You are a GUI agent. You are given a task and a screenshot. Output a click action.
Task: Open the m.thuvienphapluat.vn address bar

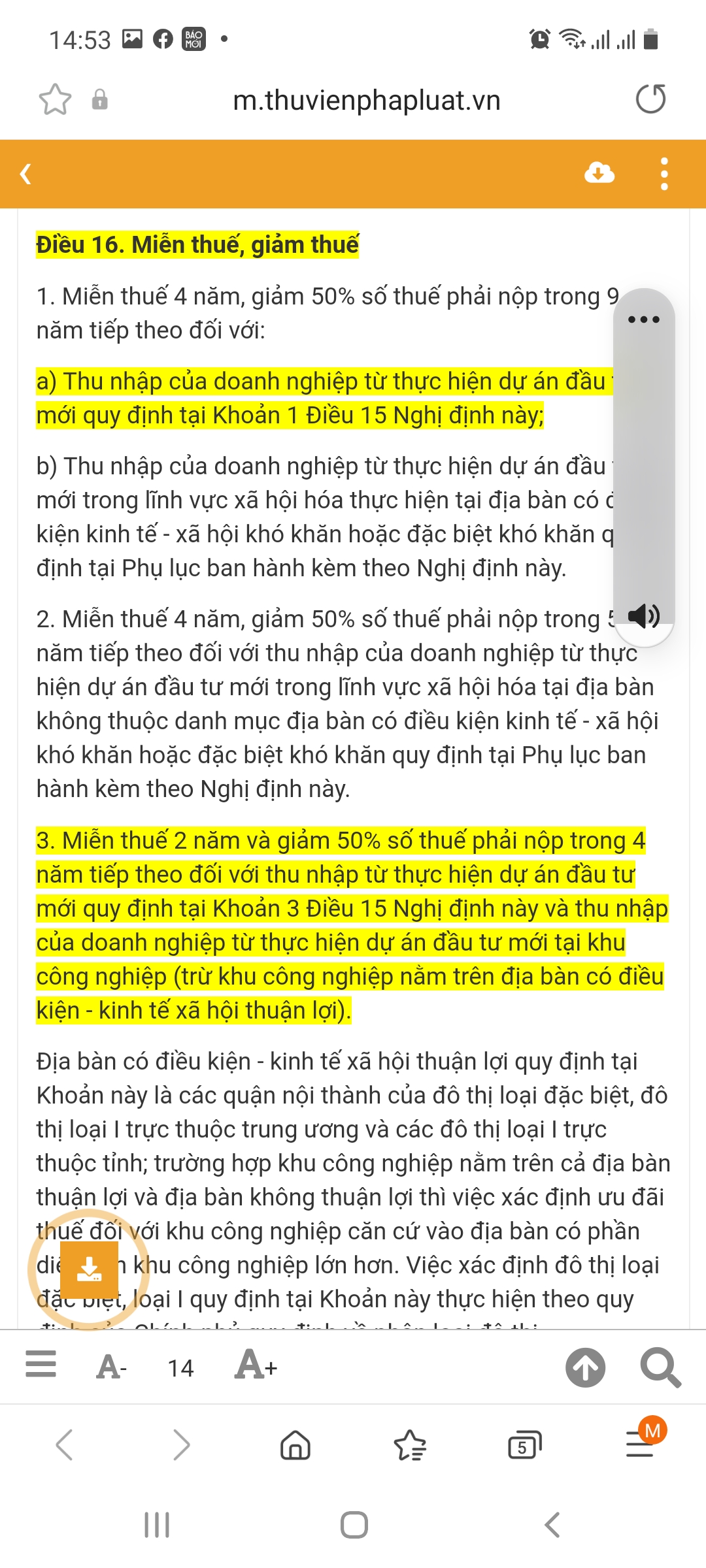(x=366, y=101)
